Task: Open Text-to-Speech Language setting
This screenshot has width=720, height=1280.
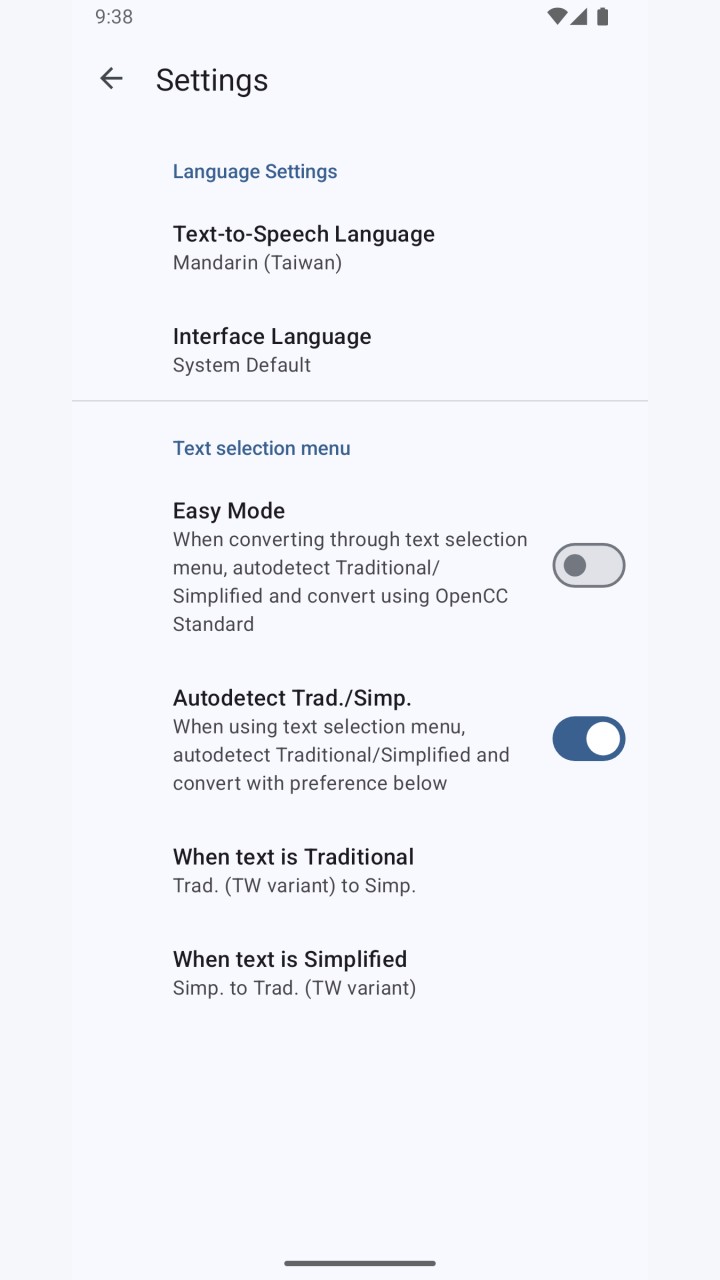Action: (360, 248)
